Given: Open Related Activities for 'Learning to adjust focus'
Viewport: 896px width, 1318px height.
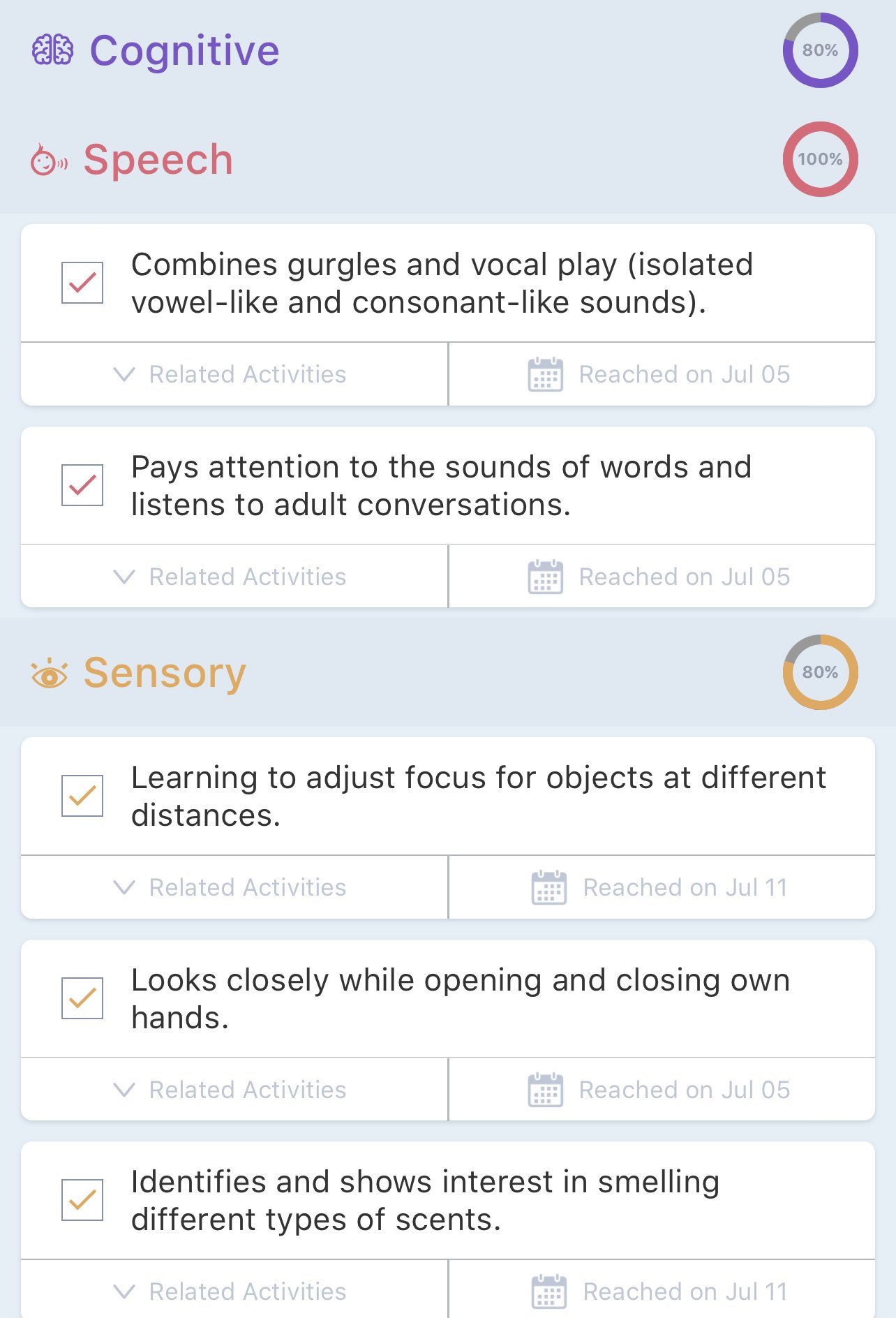Looking at the screenshot, I should click(234, 887).
